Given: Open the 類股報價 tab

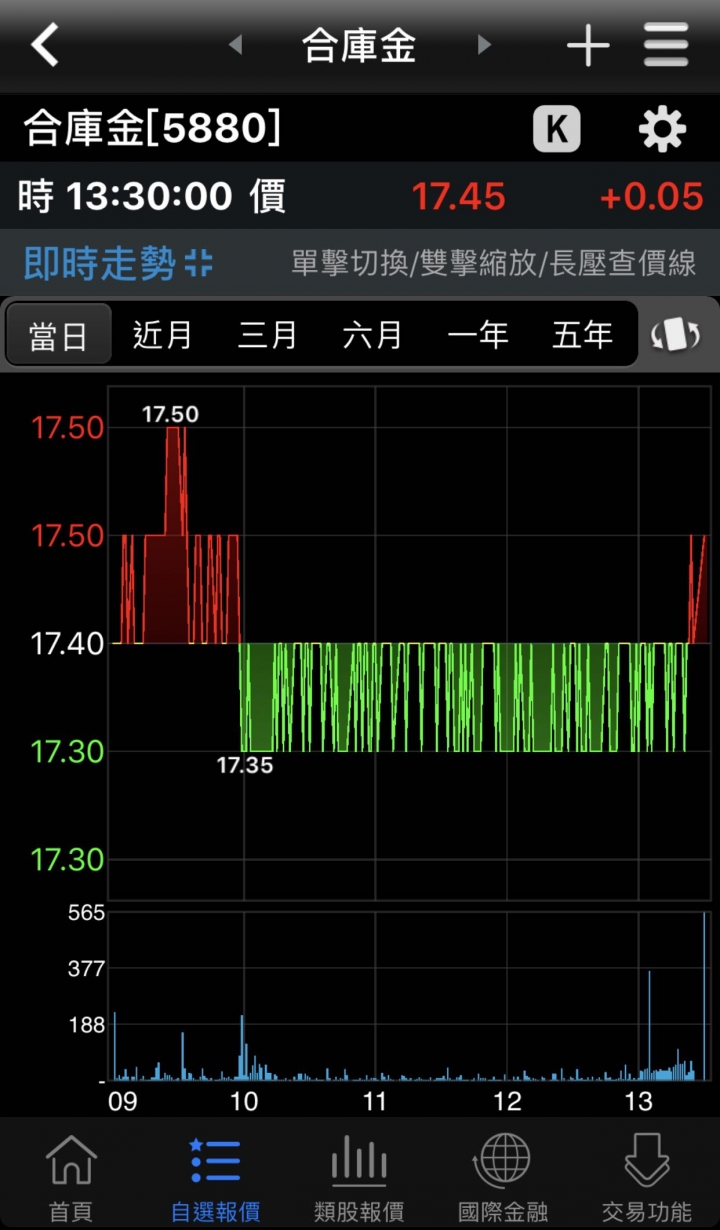Looking at the screenshot, I should pyautogui.click(x=359, y=1177).
